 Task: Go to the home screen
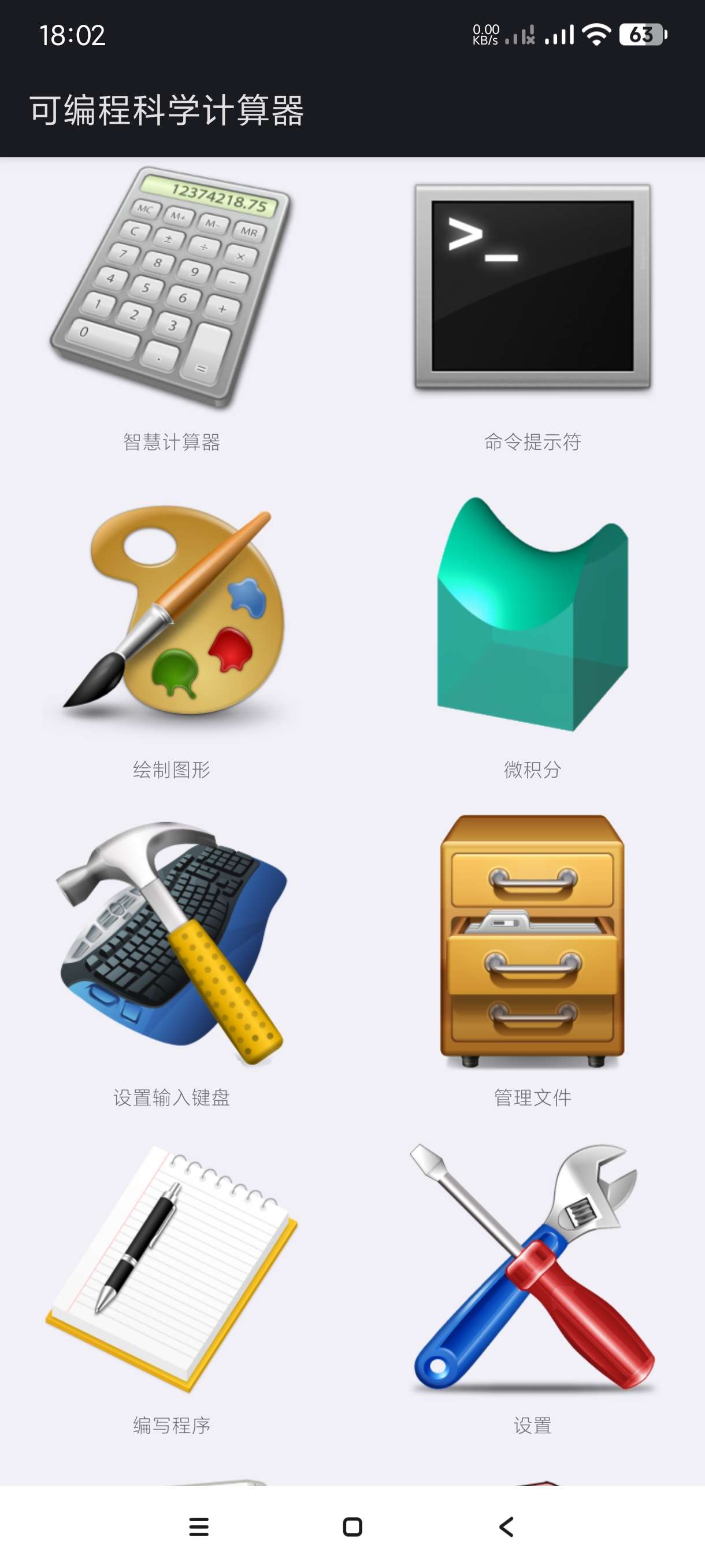tap(352, 1526)
